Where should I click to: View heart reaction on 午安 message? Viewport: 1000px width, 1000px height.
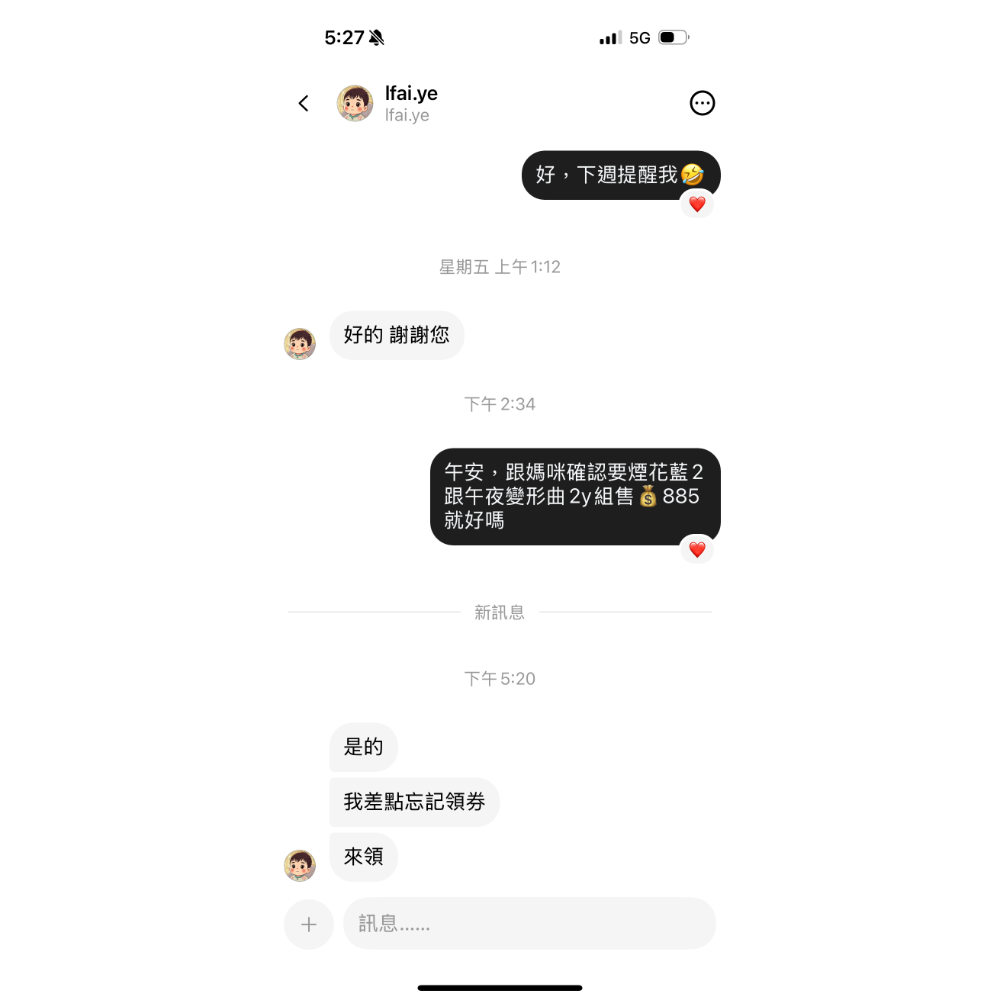point(697,549)
